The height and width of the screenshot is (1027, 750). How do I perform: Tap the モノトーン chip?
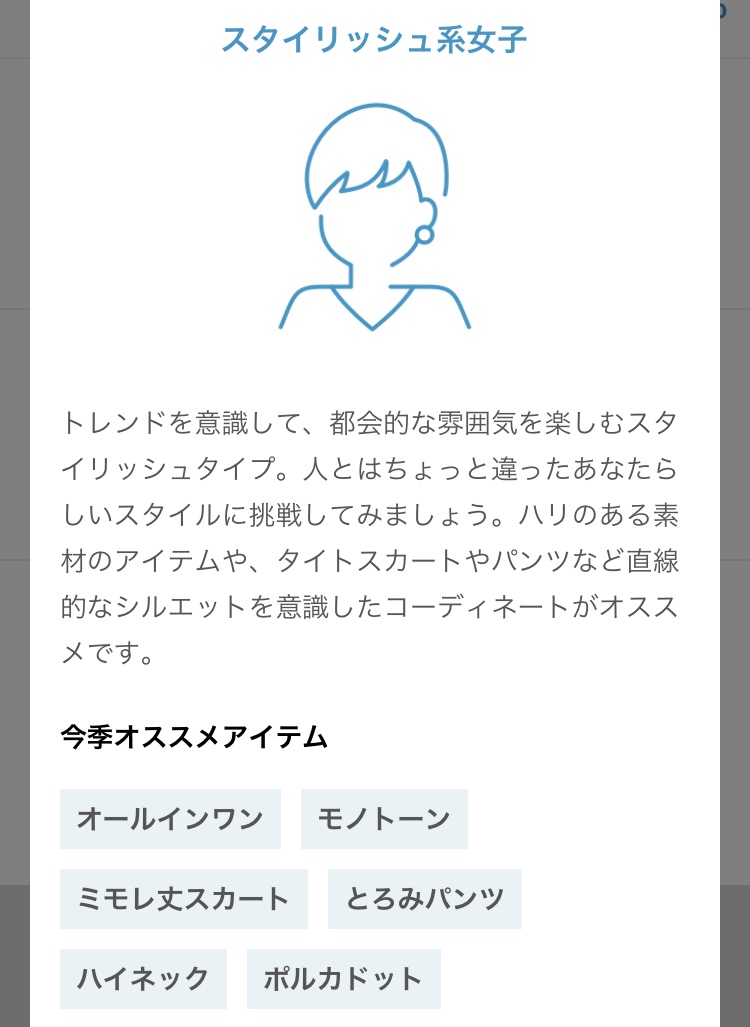click(384, 819)
